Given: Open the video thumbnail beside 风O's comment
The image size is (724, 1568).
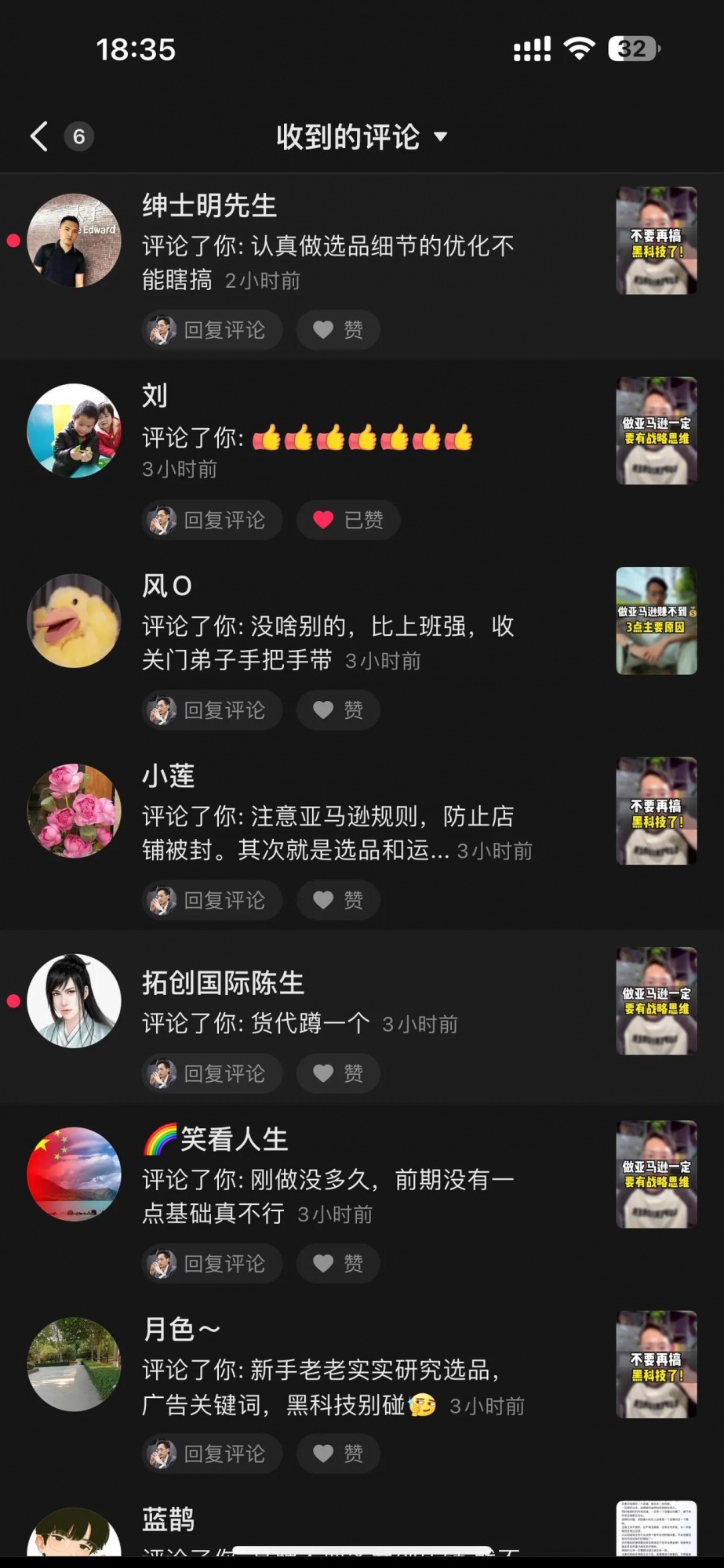Looking at the screenshot, I should click(657, 621).
